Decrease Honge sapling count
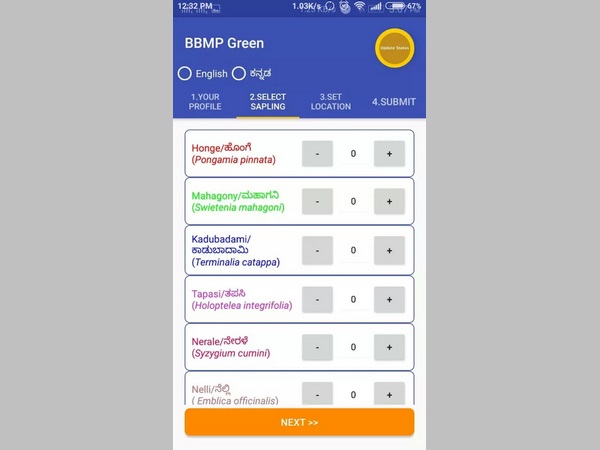This screenshot has height=450, width=600. tap(317, 153)
